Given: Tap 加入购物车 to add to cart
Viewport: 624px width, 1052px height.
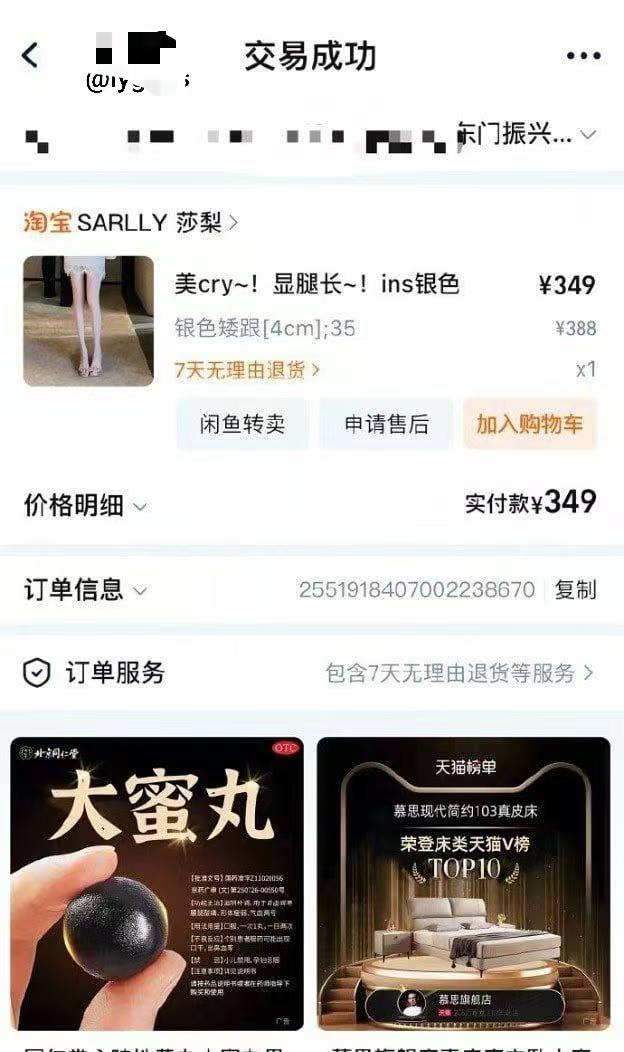Looking at the screenshot, I should pos(529,424).
